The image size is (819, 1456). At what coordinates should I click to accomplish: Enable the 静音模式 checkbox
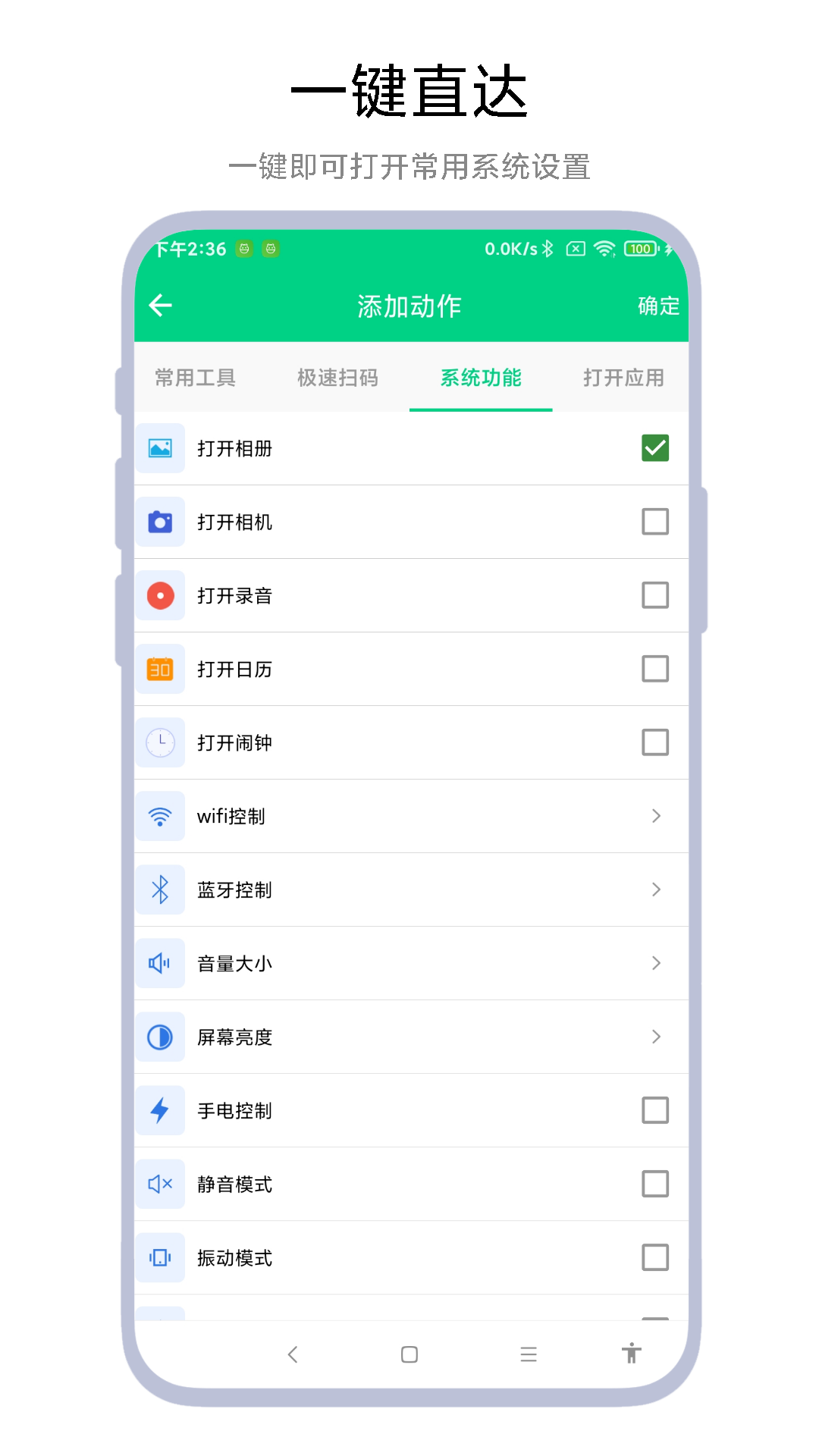654,1184
